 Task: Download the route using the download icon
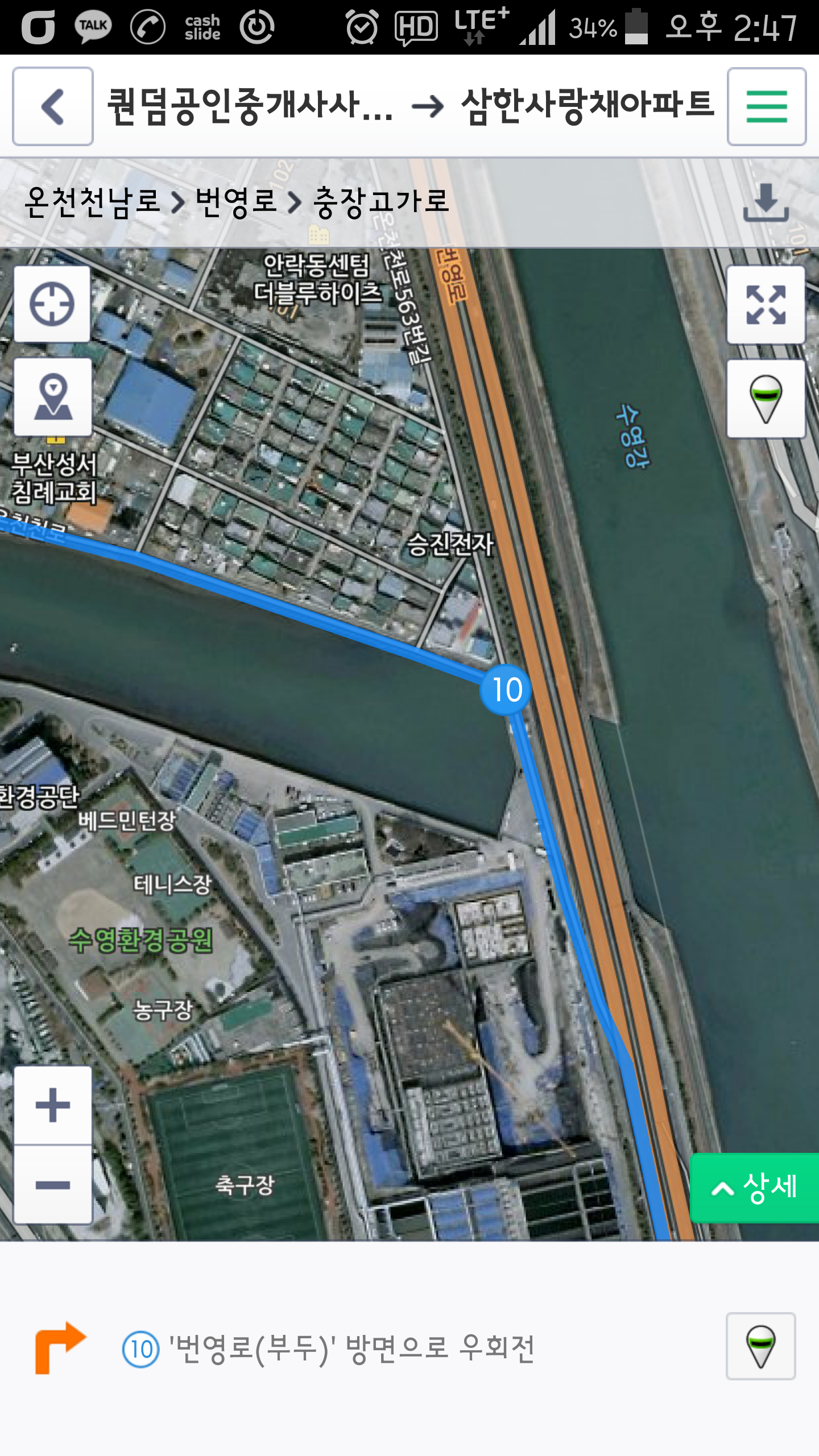[766, 202]
